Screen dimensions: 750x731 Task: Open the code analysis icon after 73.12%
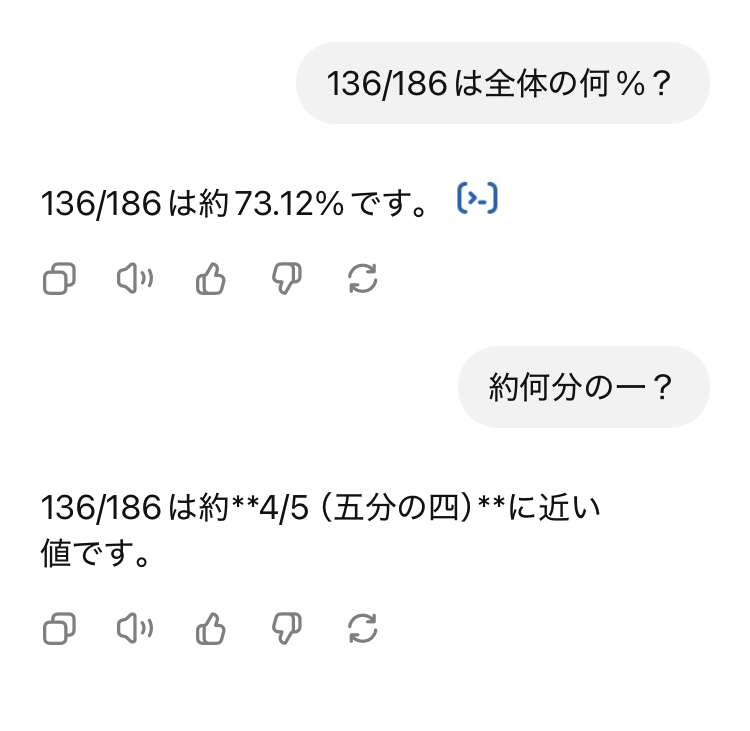(x=477, y=200)
